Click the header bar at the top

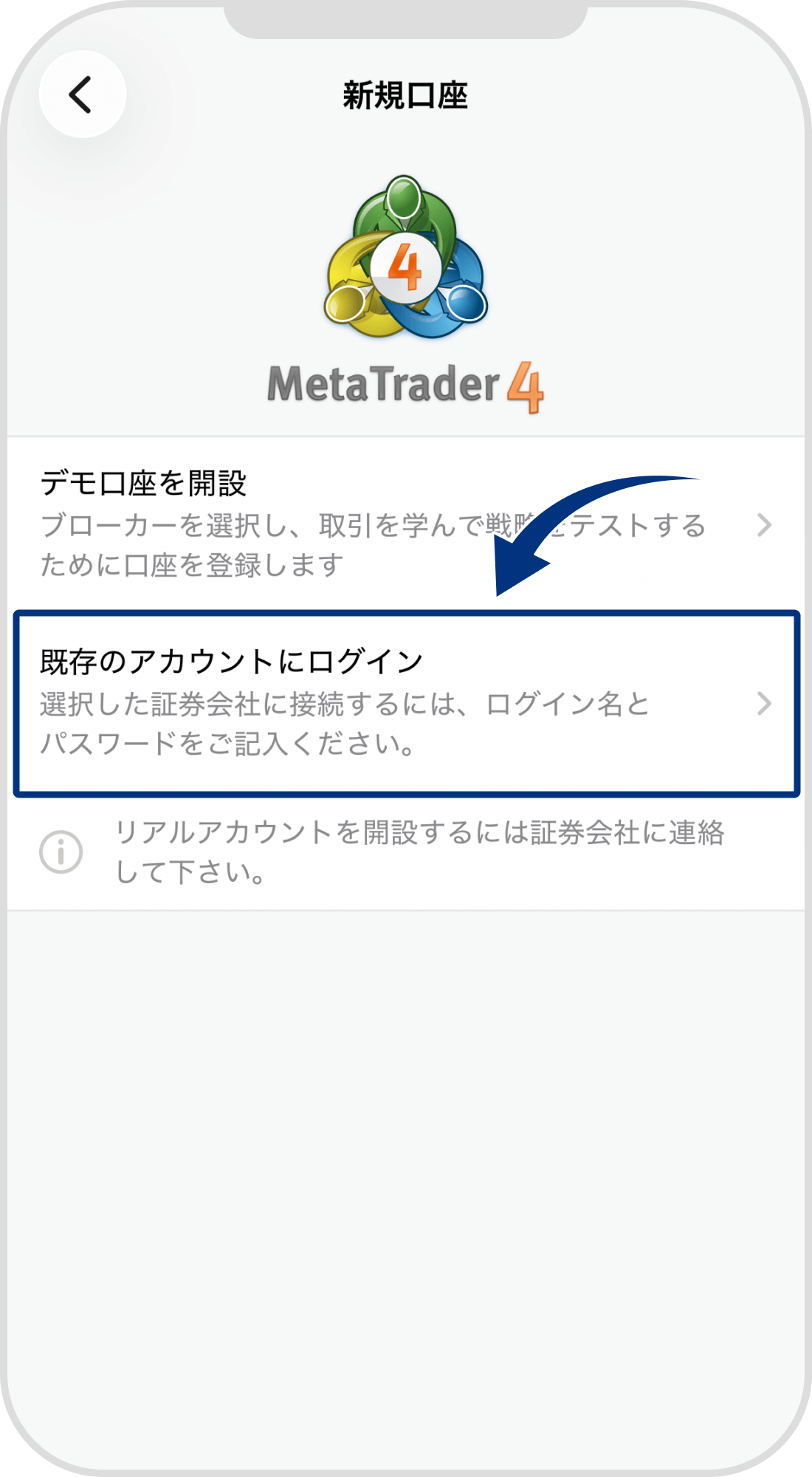(x=406, y=95)
